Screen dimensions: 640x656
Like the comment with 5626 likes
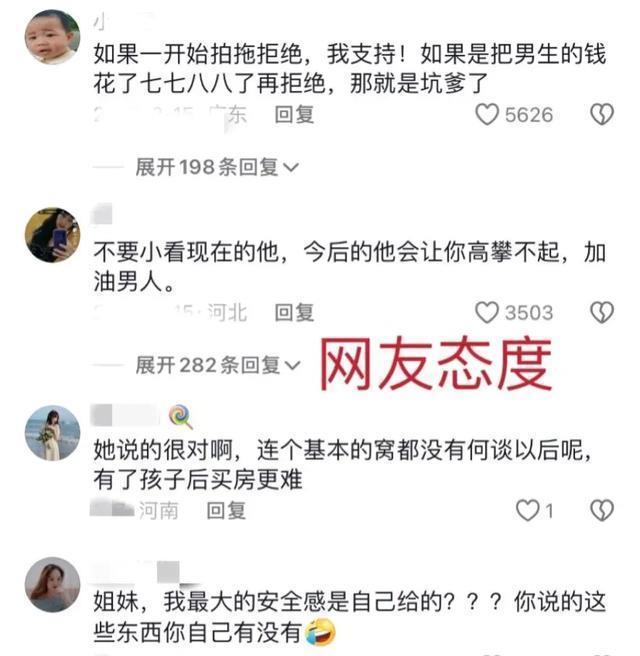487,114
